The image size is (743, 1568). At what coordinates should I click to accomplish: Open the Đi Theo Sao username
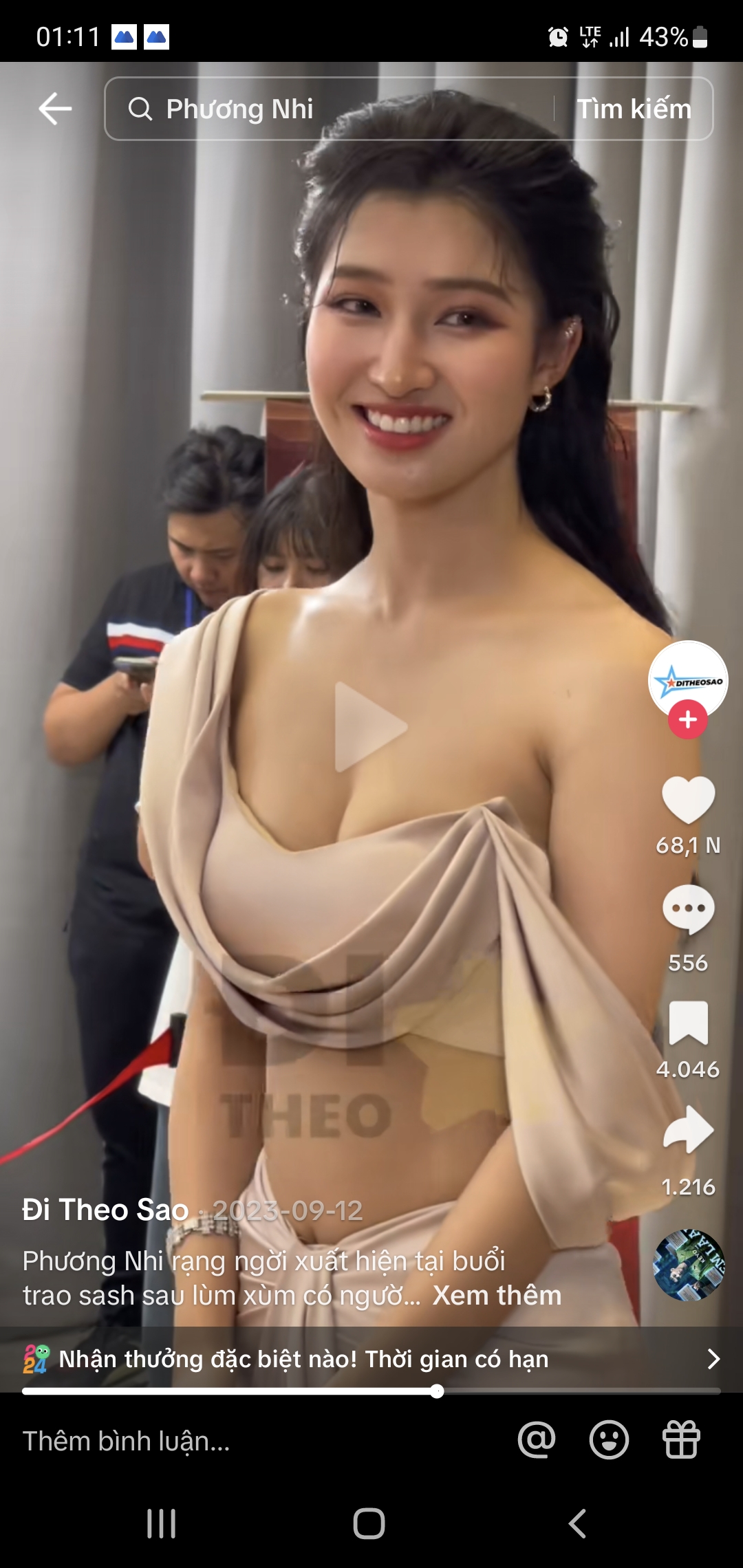pos(105,1210)
